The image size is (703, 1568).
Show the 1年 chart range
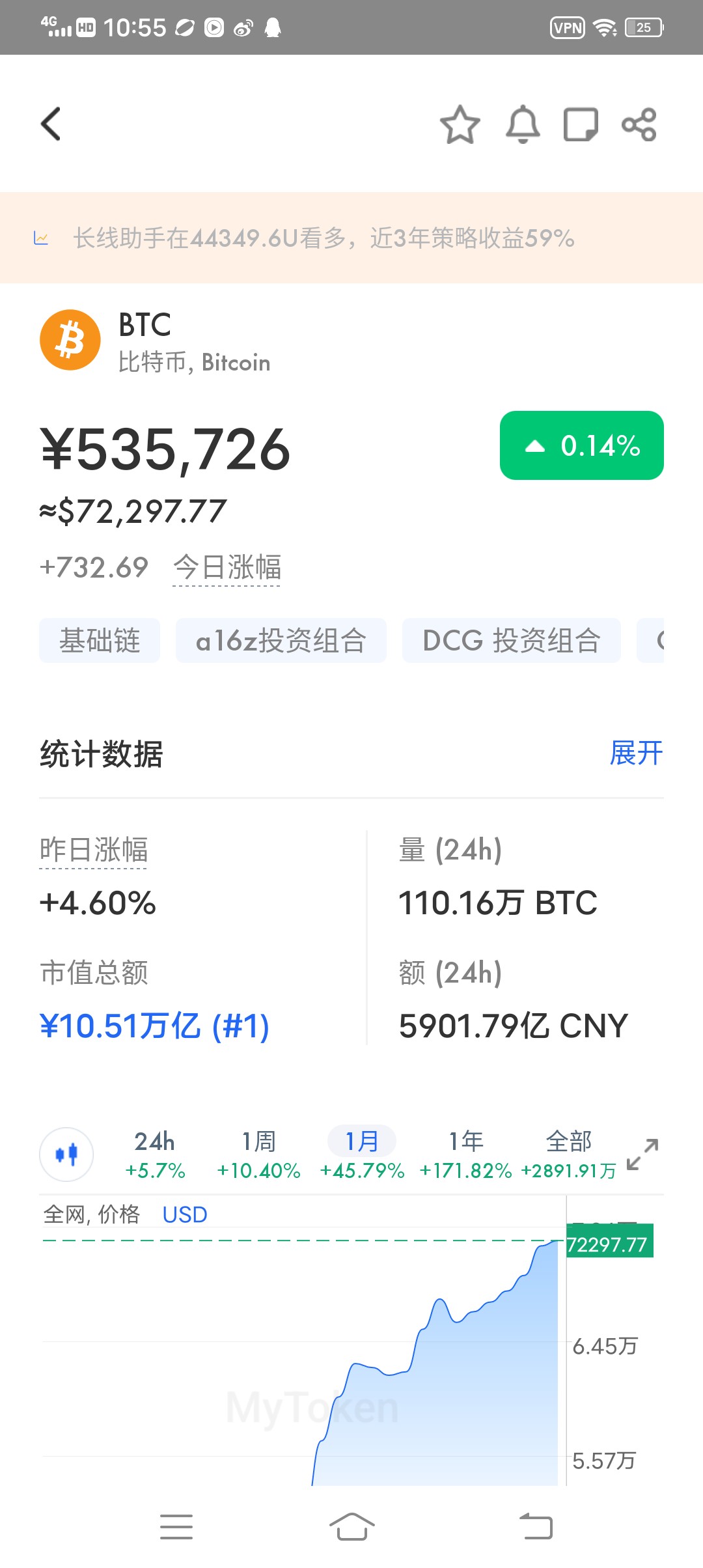[466, 1155]
